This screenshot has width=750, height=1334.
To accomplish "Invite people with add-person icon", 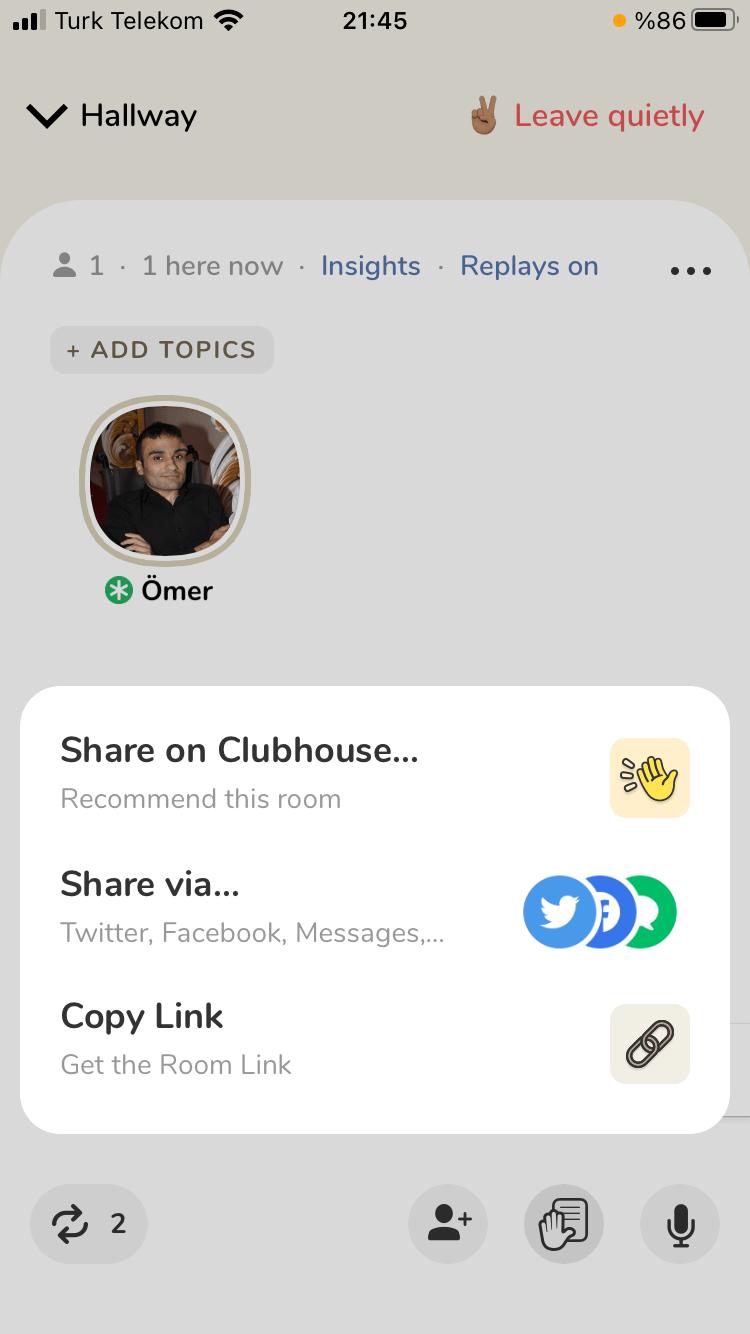I will (448, 1224).
